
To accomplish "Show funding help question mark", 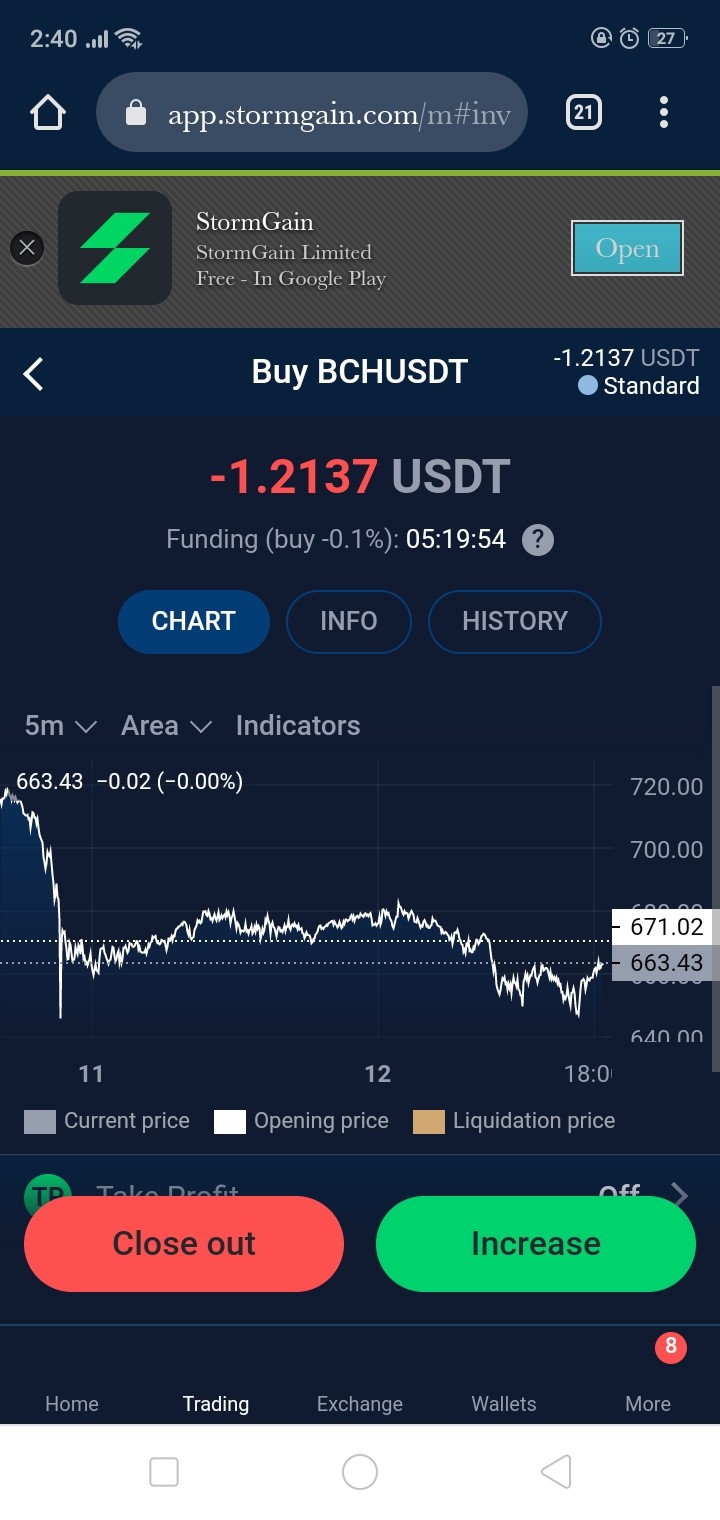I will (x=538, y=540).
